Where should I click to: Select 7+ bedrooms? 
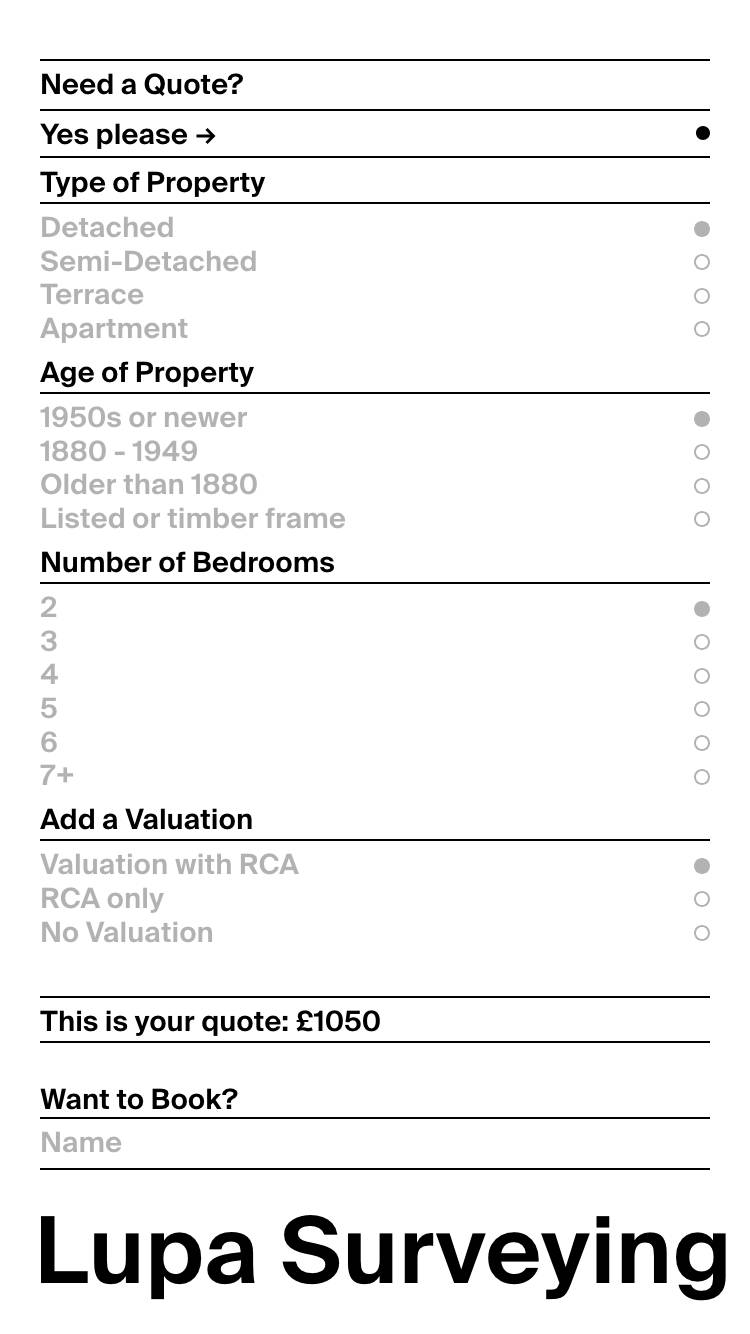click(375, 776)
